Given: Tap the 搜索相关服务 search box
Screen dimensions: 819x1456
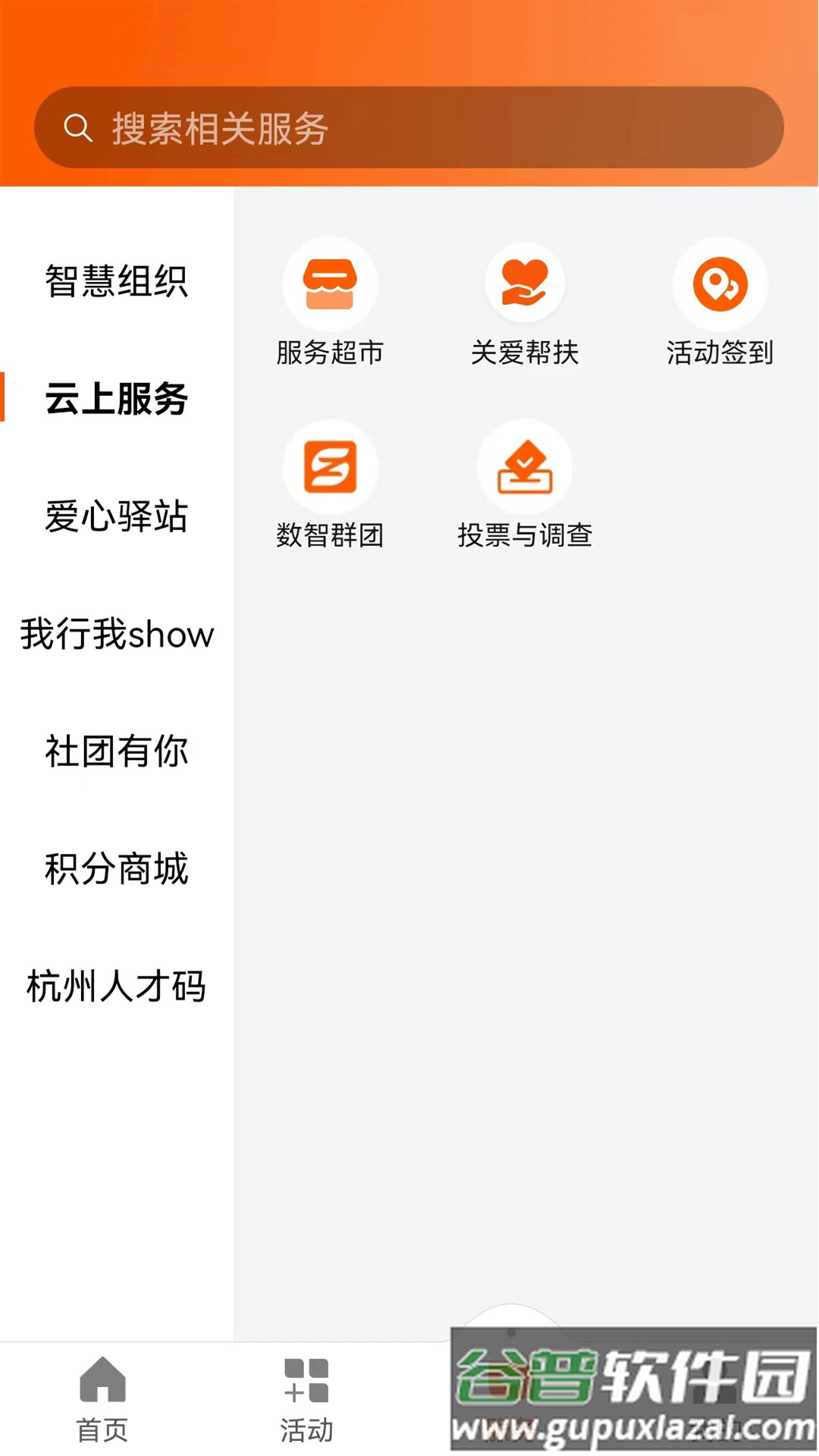Looking at the screenshot, I should coord(409,127).
